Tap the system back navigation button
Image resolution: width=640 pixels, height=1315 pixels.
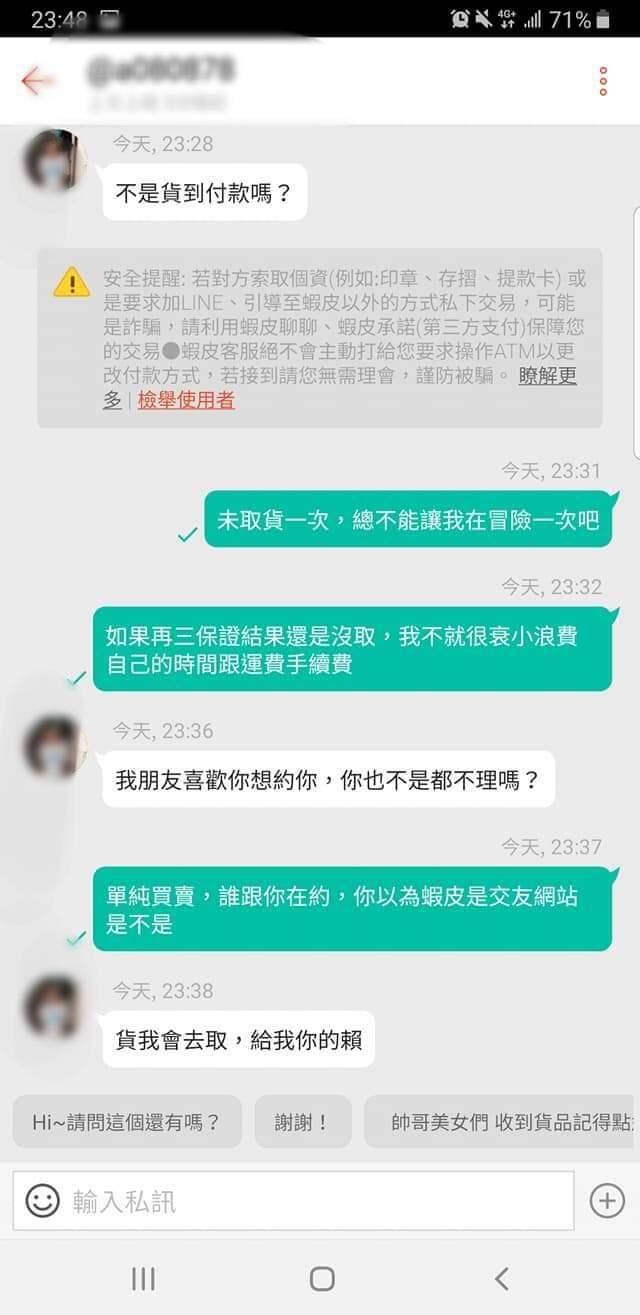pos(501,1277)
